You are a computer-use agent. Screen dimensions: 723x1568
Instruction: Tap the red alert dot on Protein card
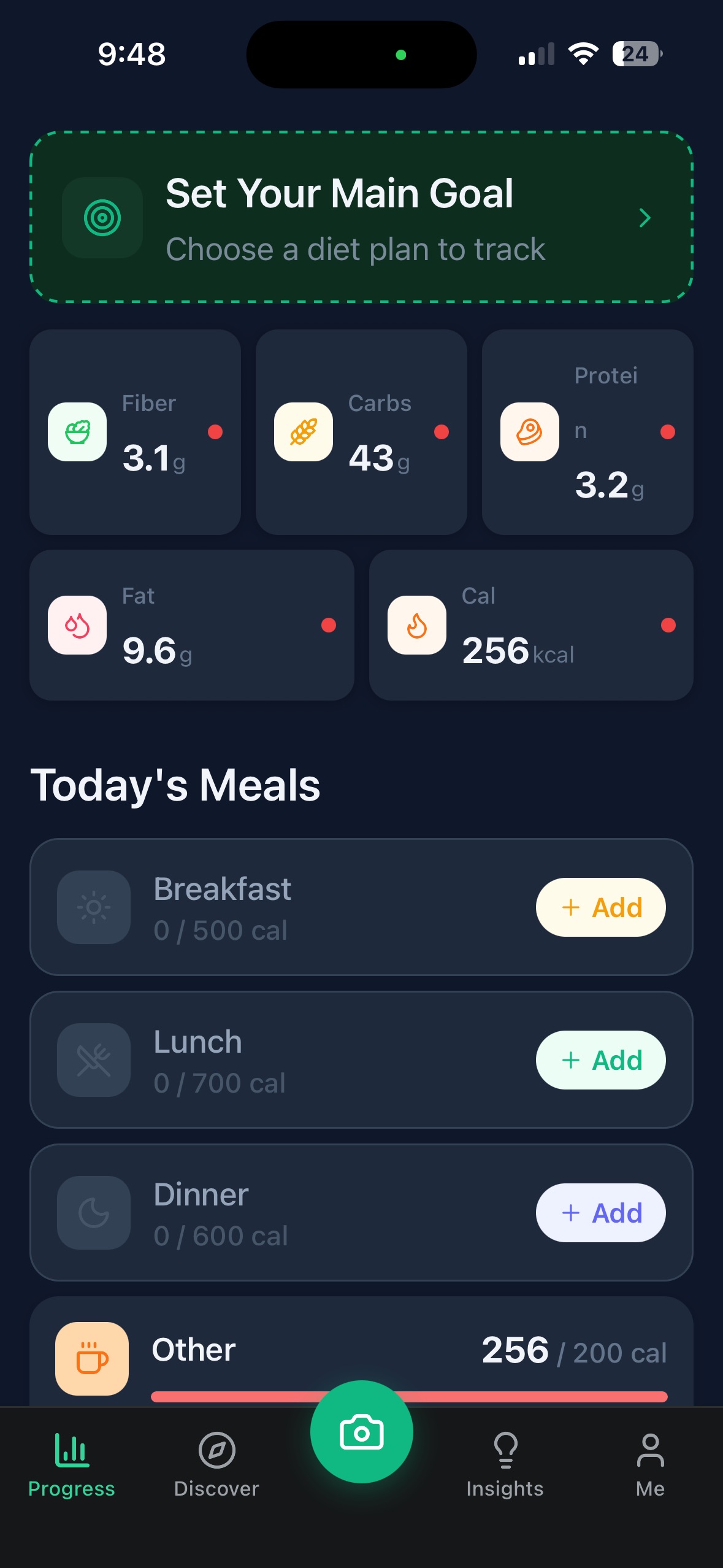(668, 431)
